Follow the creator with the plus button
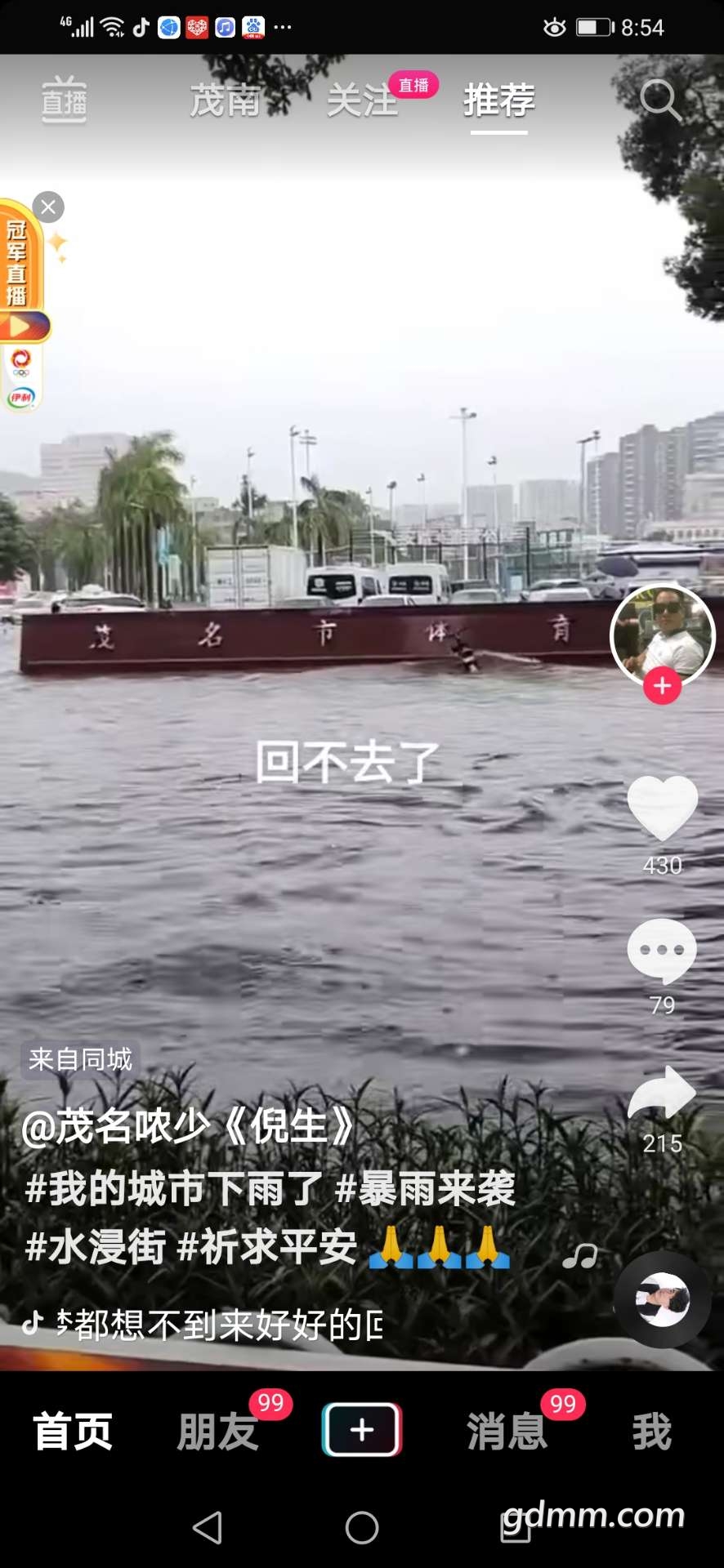The width and height of the screenshot is (724, 1568). click(x=662, y=686)
